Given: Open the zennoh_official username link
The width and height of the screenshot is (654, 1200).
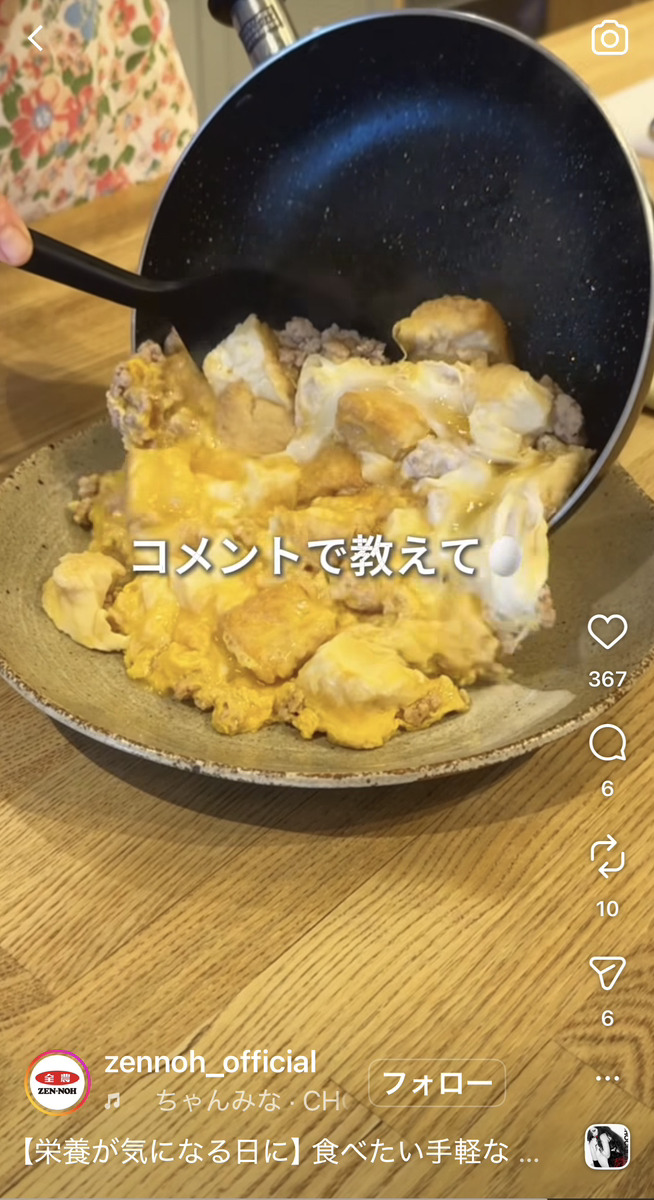Looking at the screenshot, I should (x=210, y=1062).
